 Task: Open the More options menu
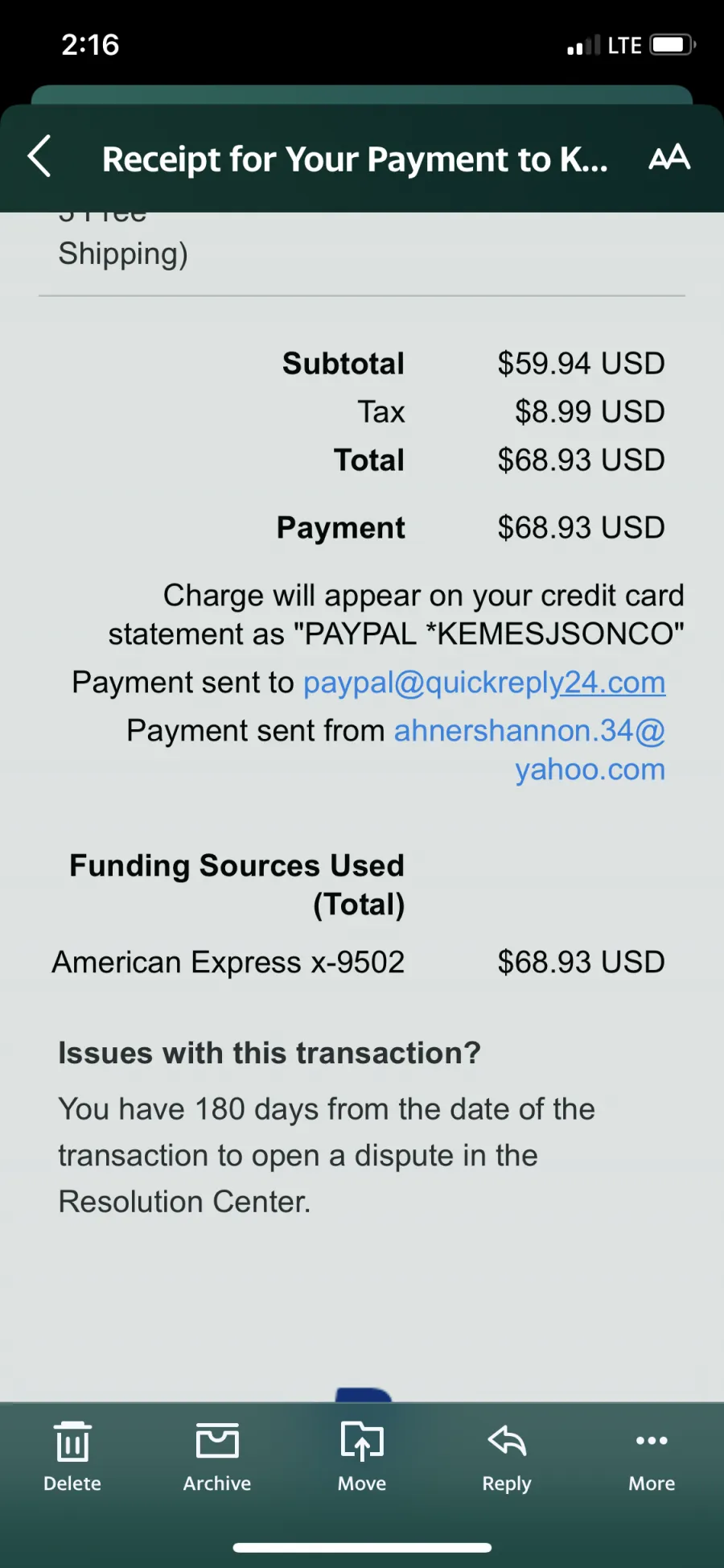pyautogui.click(x=652, y=1457)
